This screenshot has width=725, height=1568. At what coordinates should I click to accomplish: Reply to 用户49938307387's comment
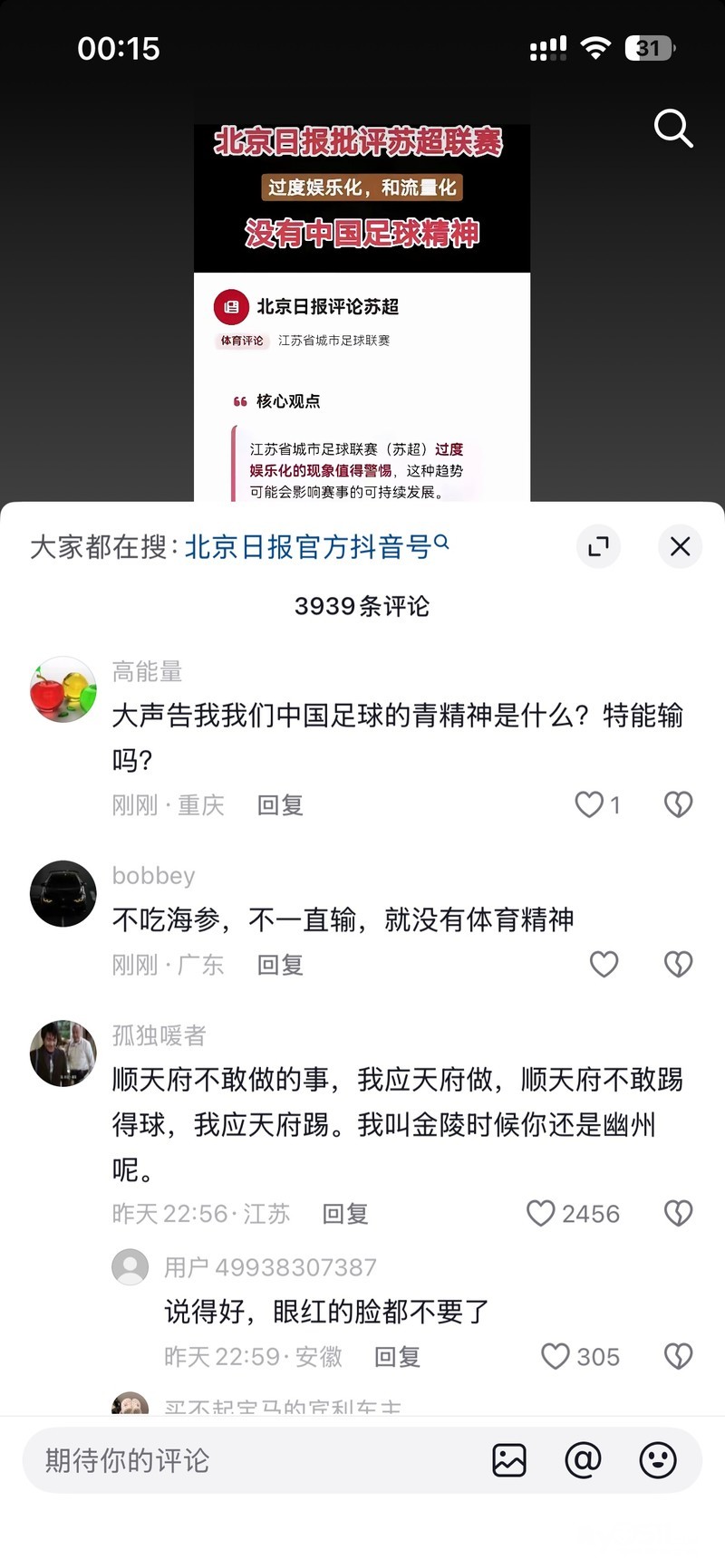397,1357
